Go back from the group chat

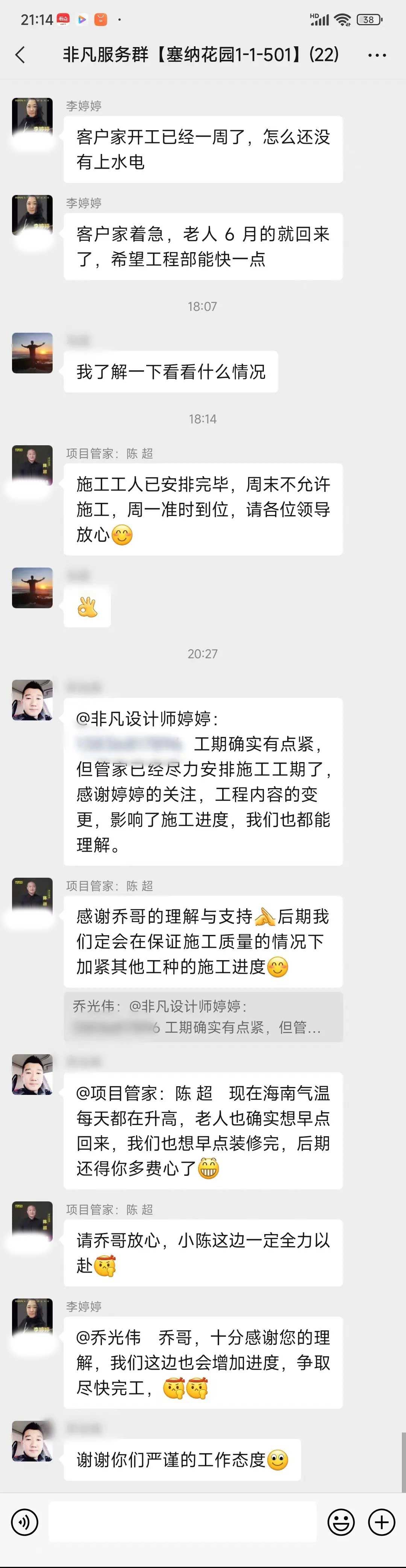(x=20, y=55)
